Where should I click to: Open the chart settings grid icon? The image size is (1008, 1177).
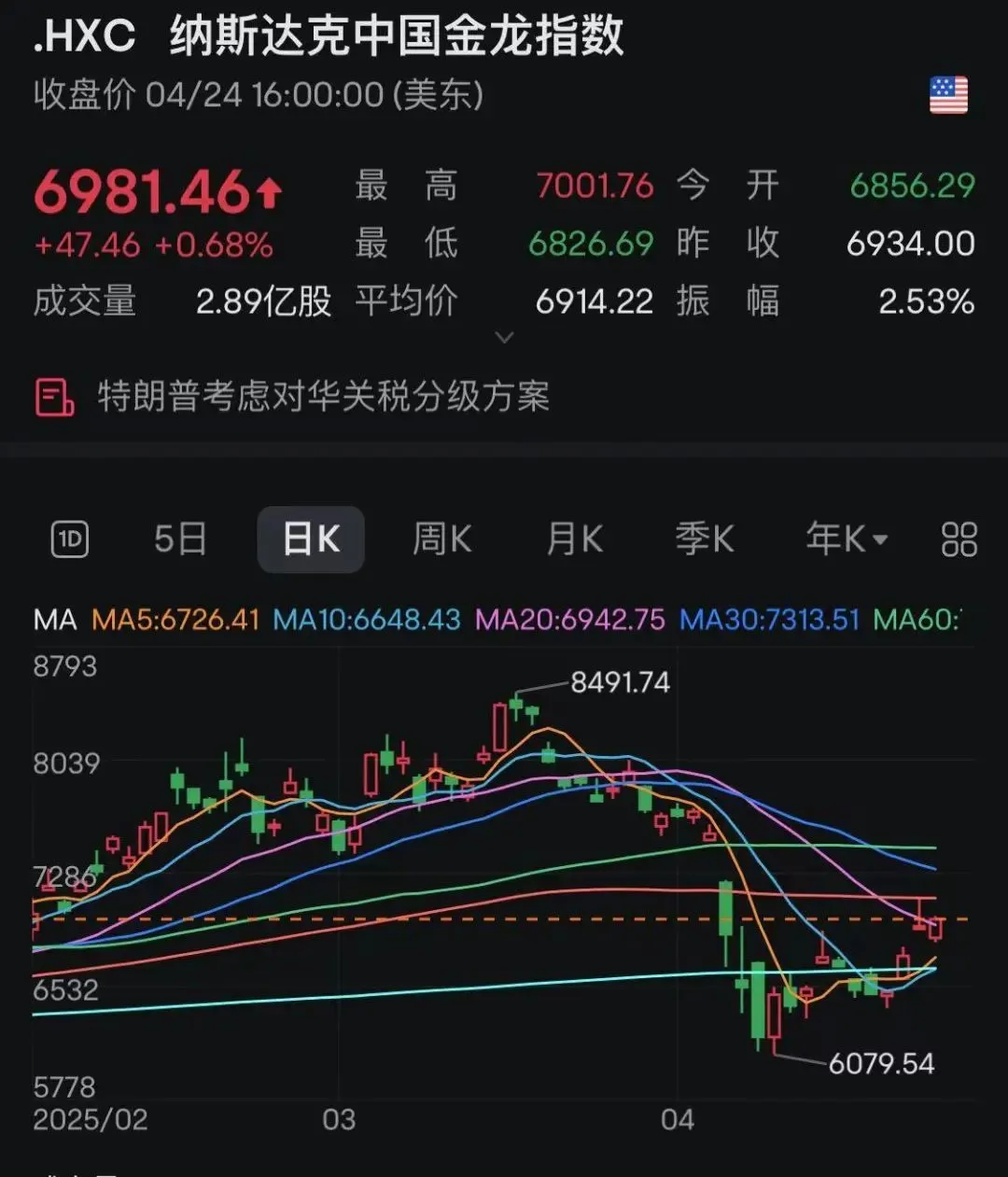(x=959, y=539)
